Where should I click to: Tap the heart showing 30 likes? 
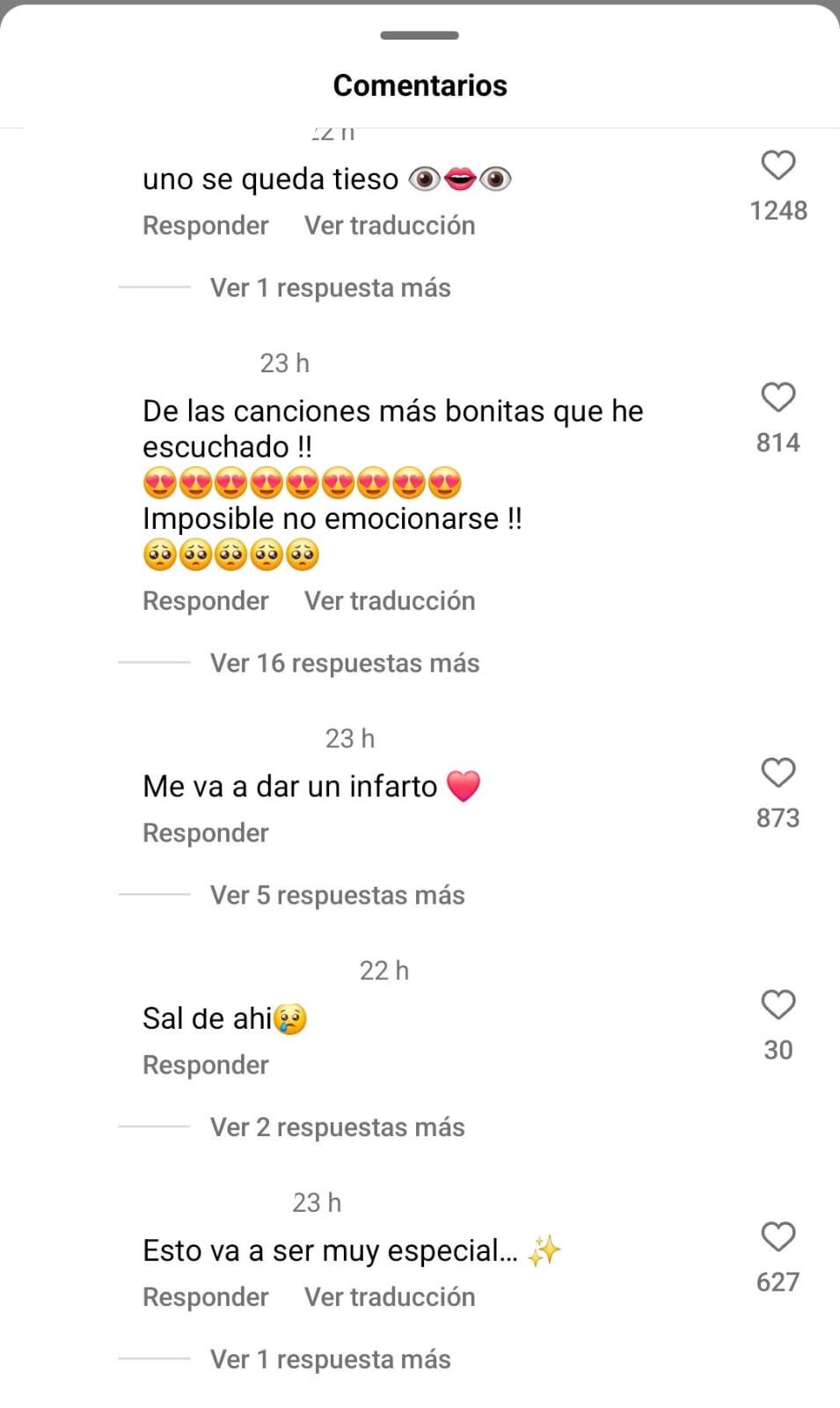tap(778, 1003)
